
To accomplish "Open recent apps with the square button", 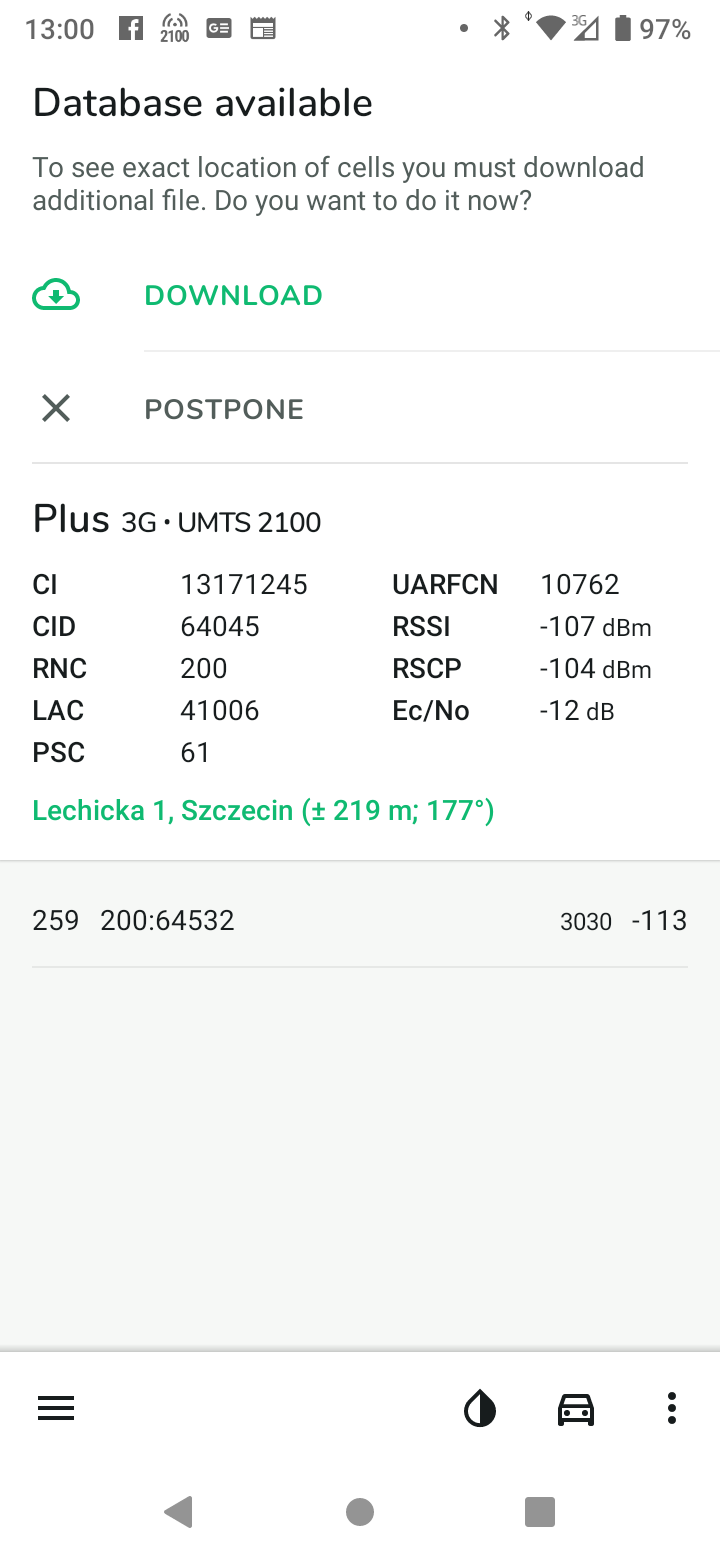I will point(539,1512).
